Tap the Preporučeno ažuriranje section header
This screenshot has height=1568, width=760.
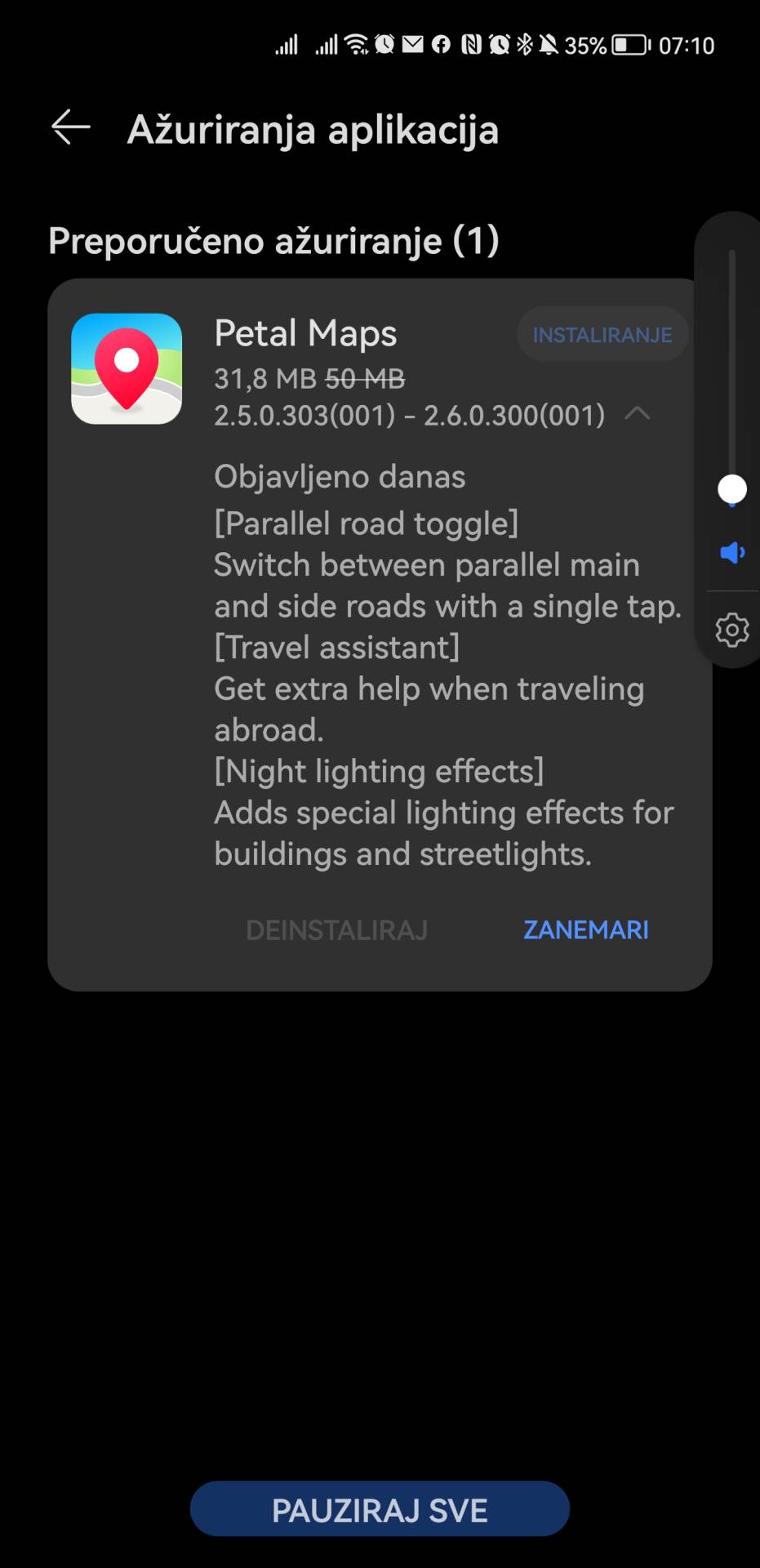pos(273,241)
